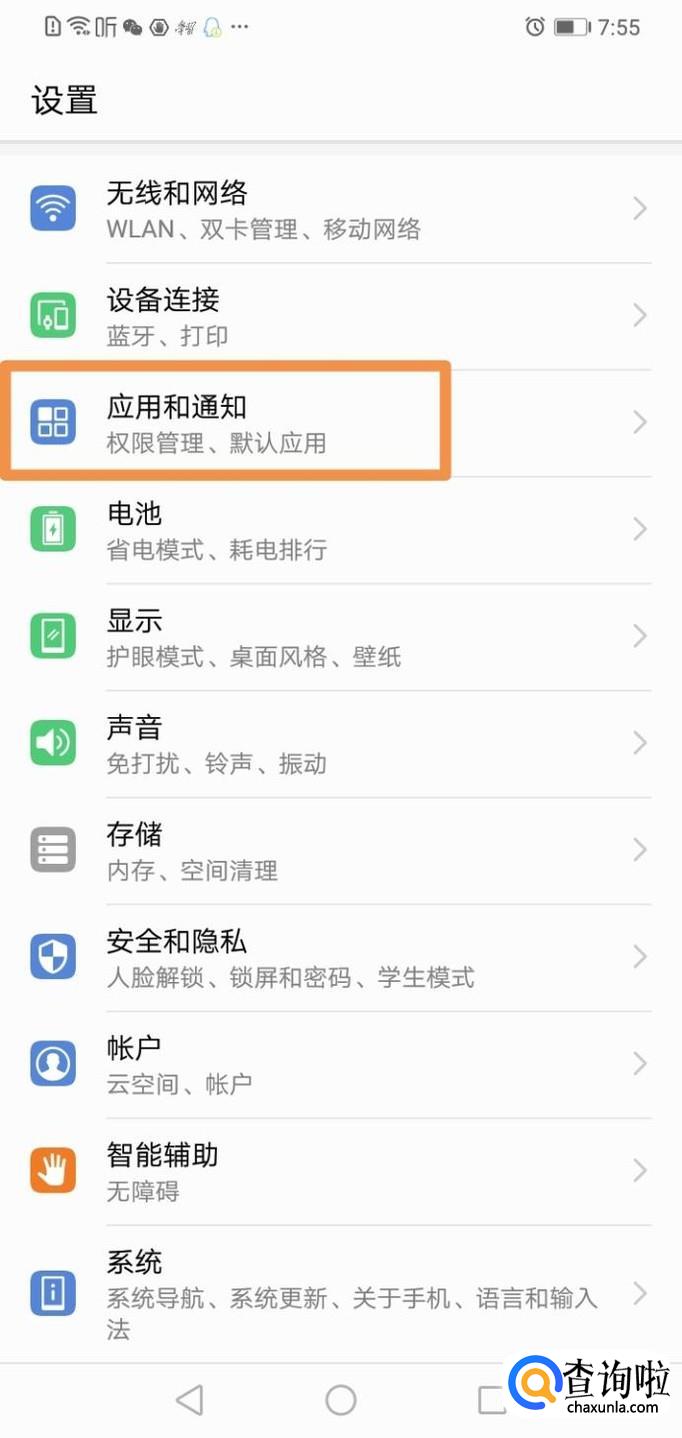Go to 帐户 settings
Viewport: 682px width, 1438px height.
coord(341,1065)
